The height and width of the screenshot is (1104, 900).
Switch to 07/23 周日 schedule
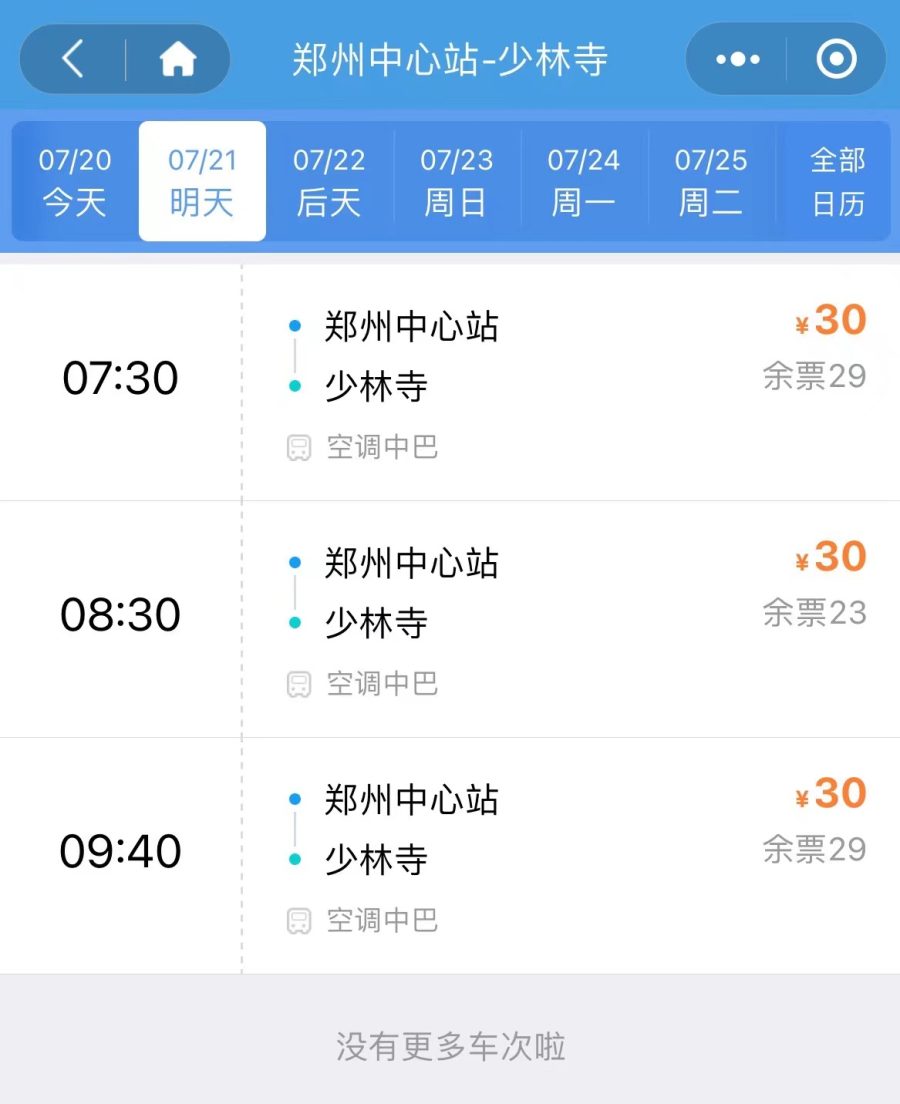click(456, 182)
